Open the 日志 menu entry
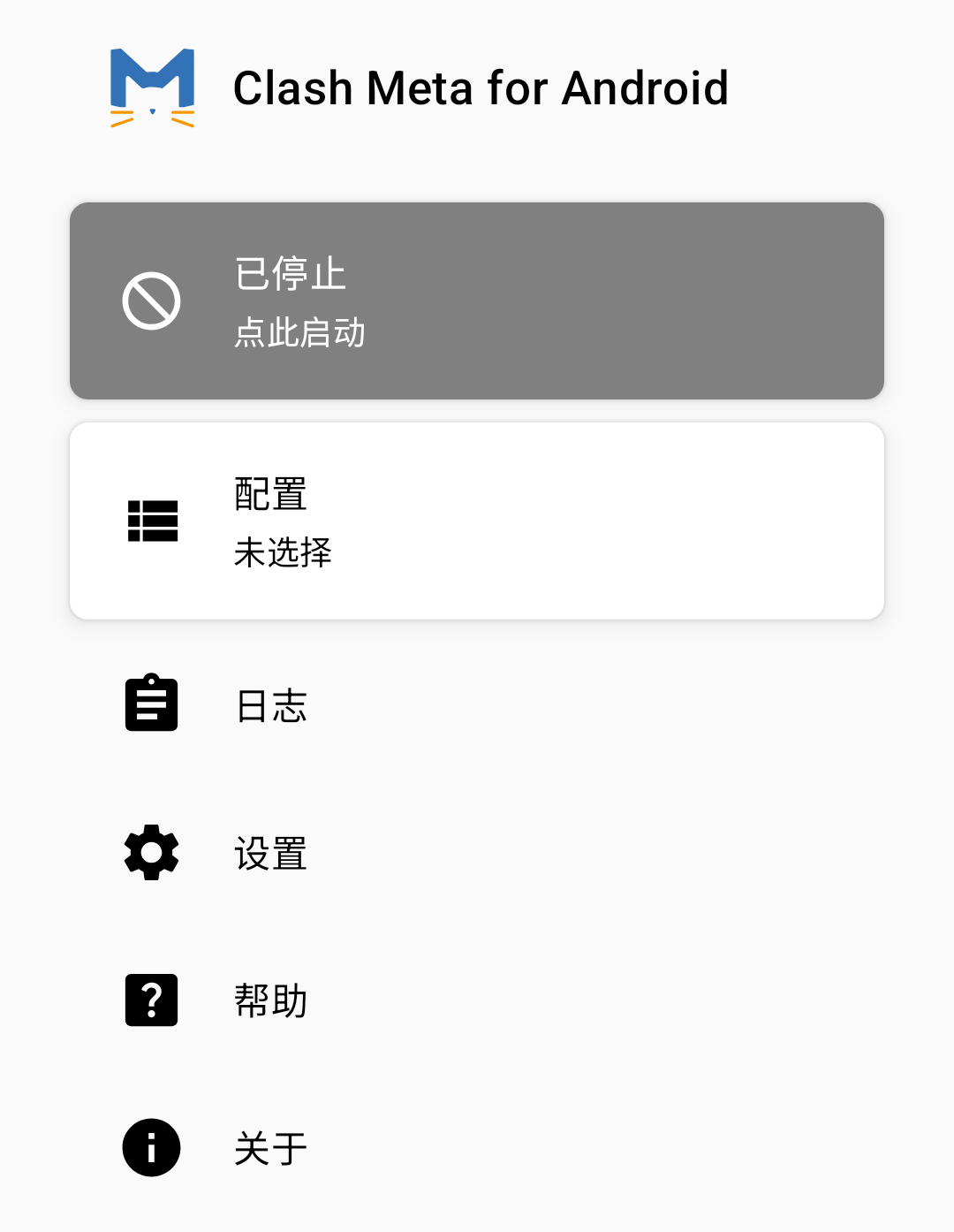 pos(269,703)
